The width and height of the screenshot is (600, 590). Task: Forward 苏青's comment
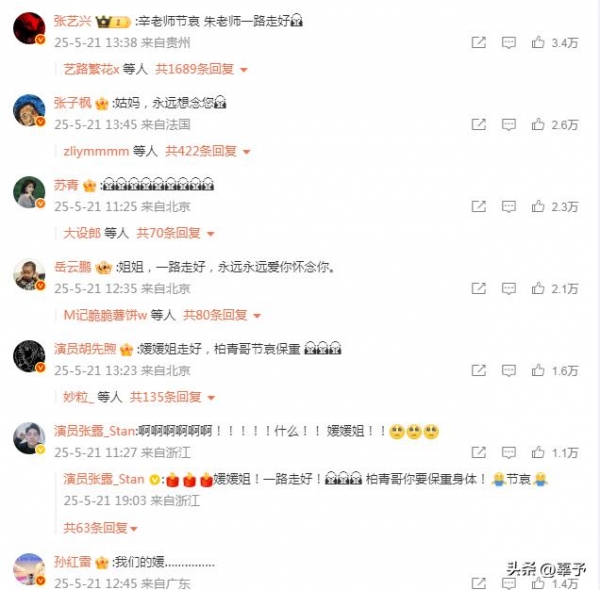point(478,207)
